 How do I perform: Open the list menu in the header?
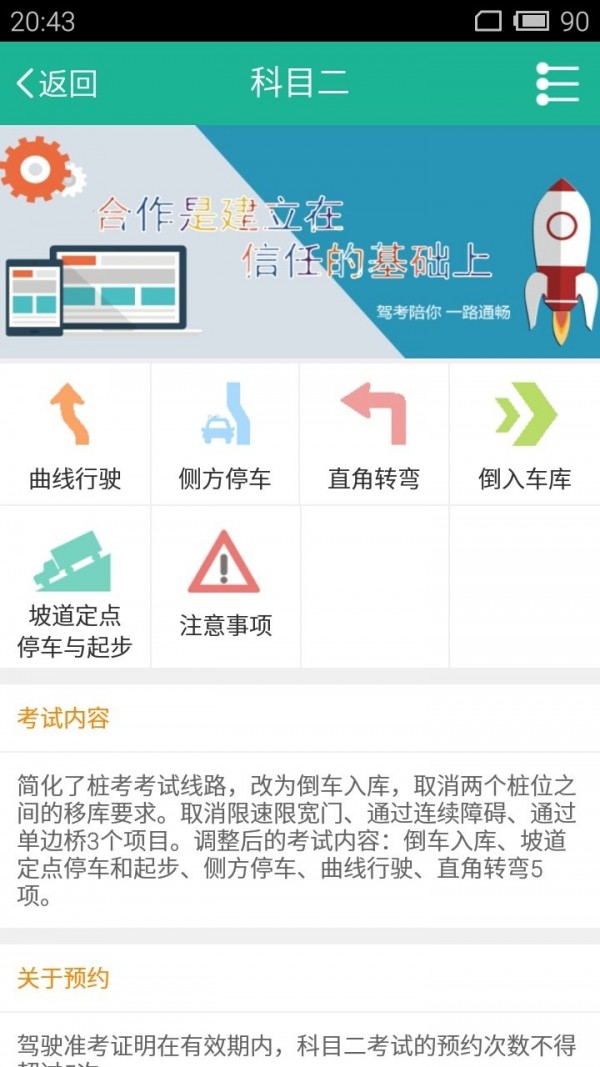(557, 84)
